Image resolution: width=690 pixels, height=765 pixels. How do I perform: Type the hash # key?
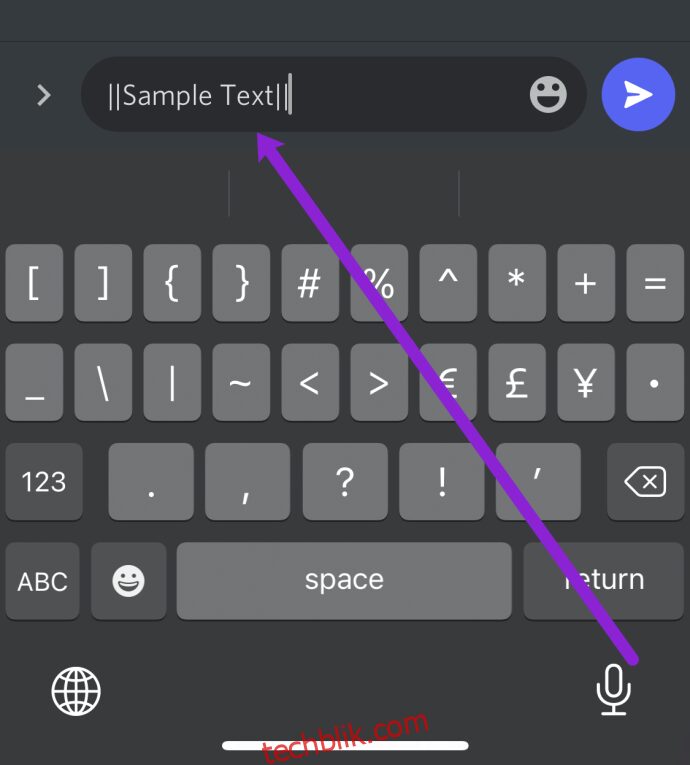(310, 284)
